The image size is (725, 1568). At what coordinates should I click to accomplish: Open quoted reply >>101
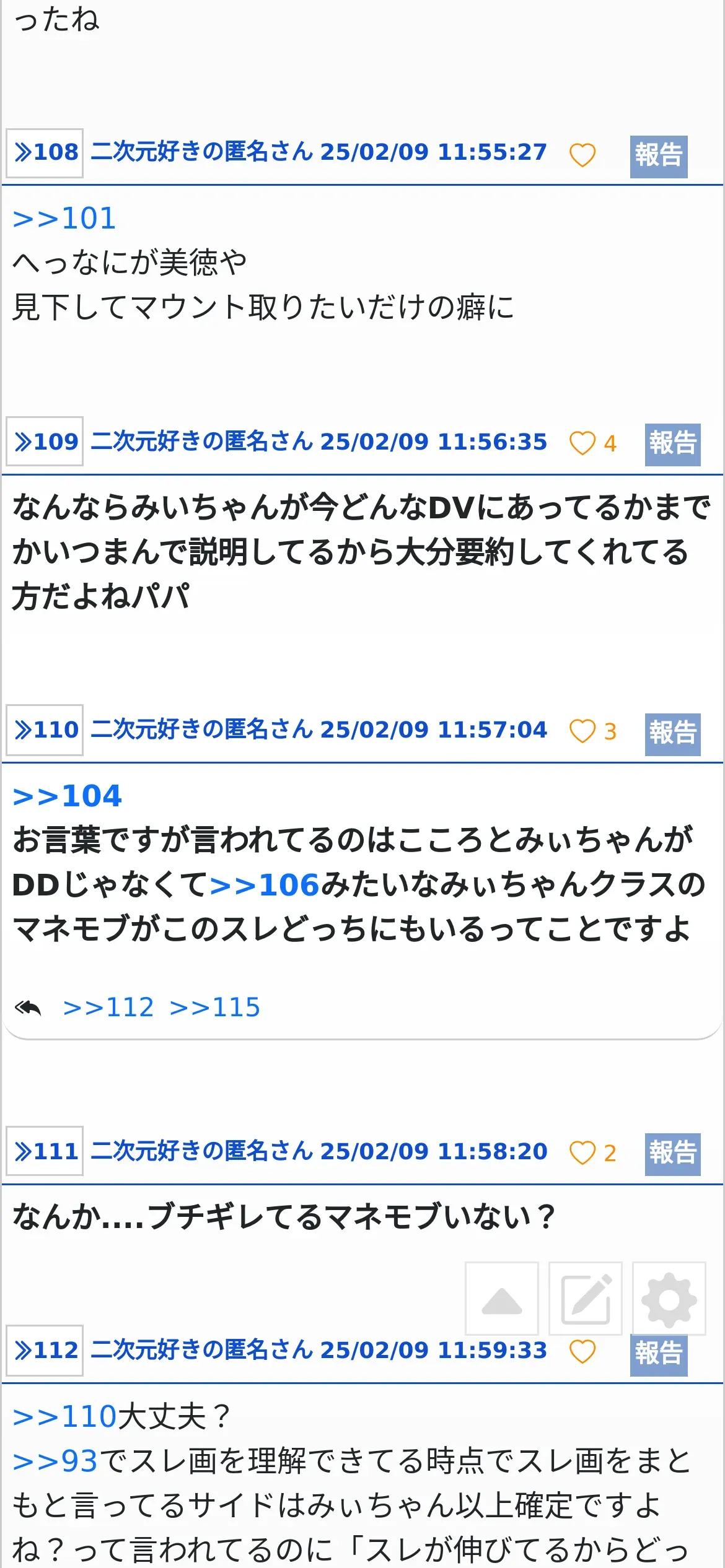tap(64, 219)
